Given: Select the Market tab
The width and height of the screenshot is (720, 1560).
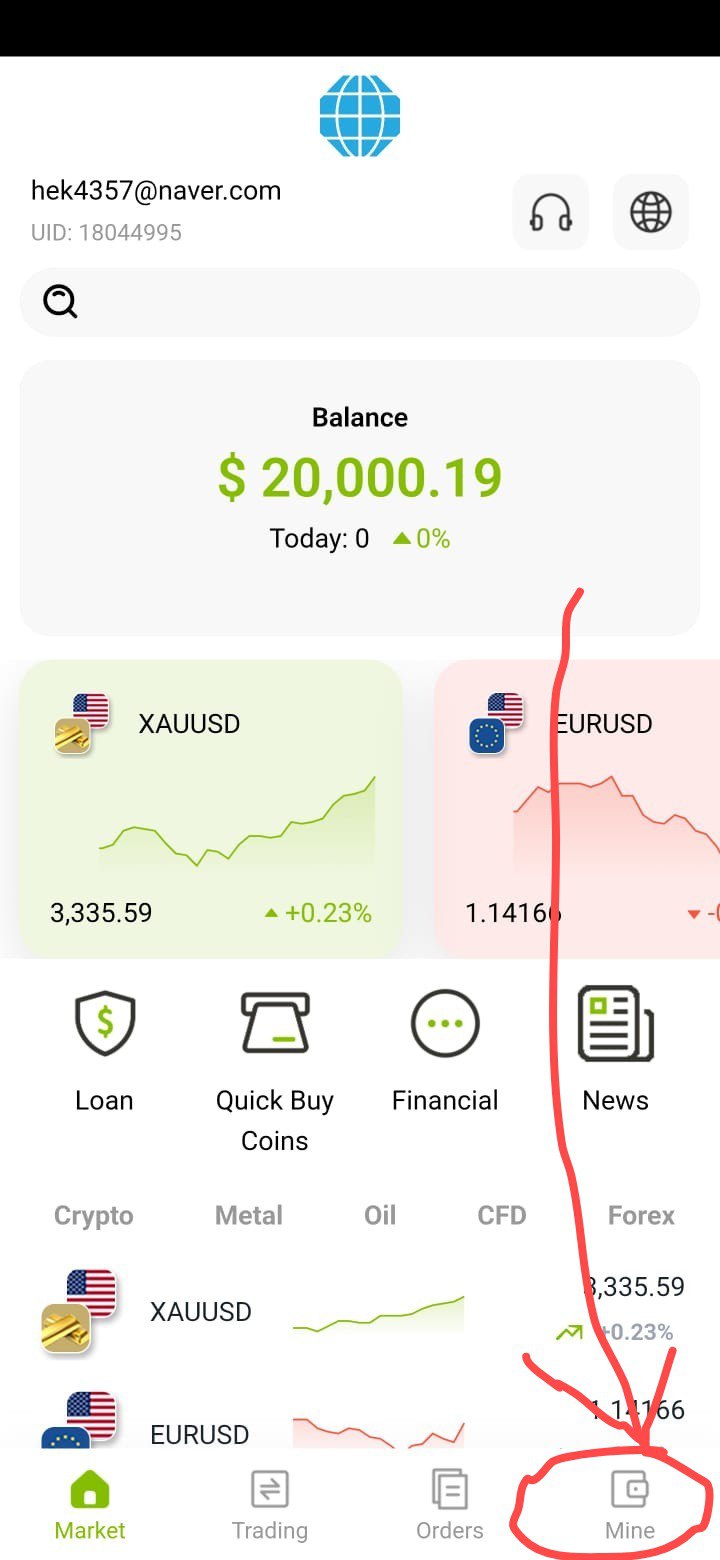Looking at the screenshot, I should click(90, 1505).
